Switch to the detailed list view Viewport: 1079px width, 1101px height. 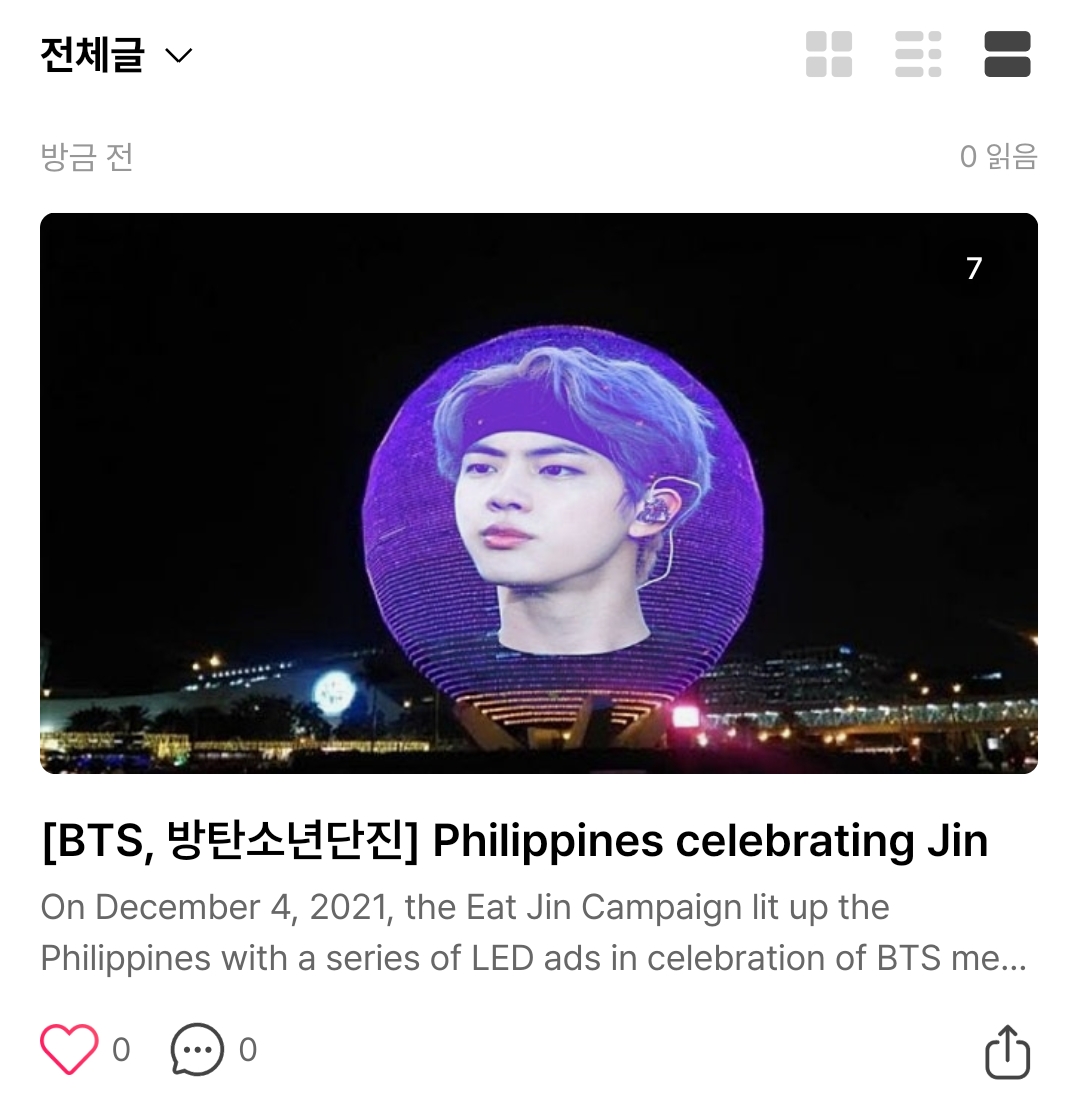click(x=918, y=55)
